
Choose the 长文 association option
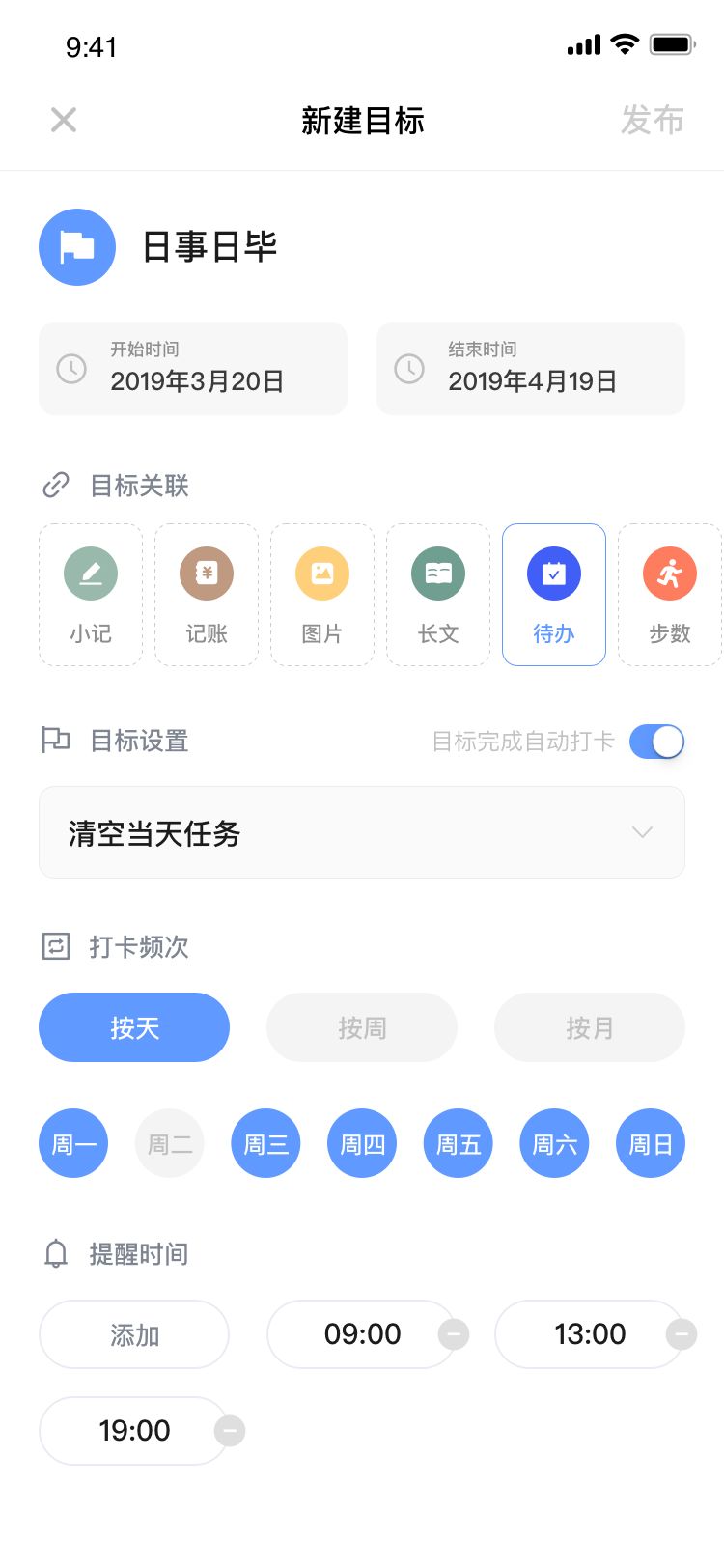coord(438,595)
